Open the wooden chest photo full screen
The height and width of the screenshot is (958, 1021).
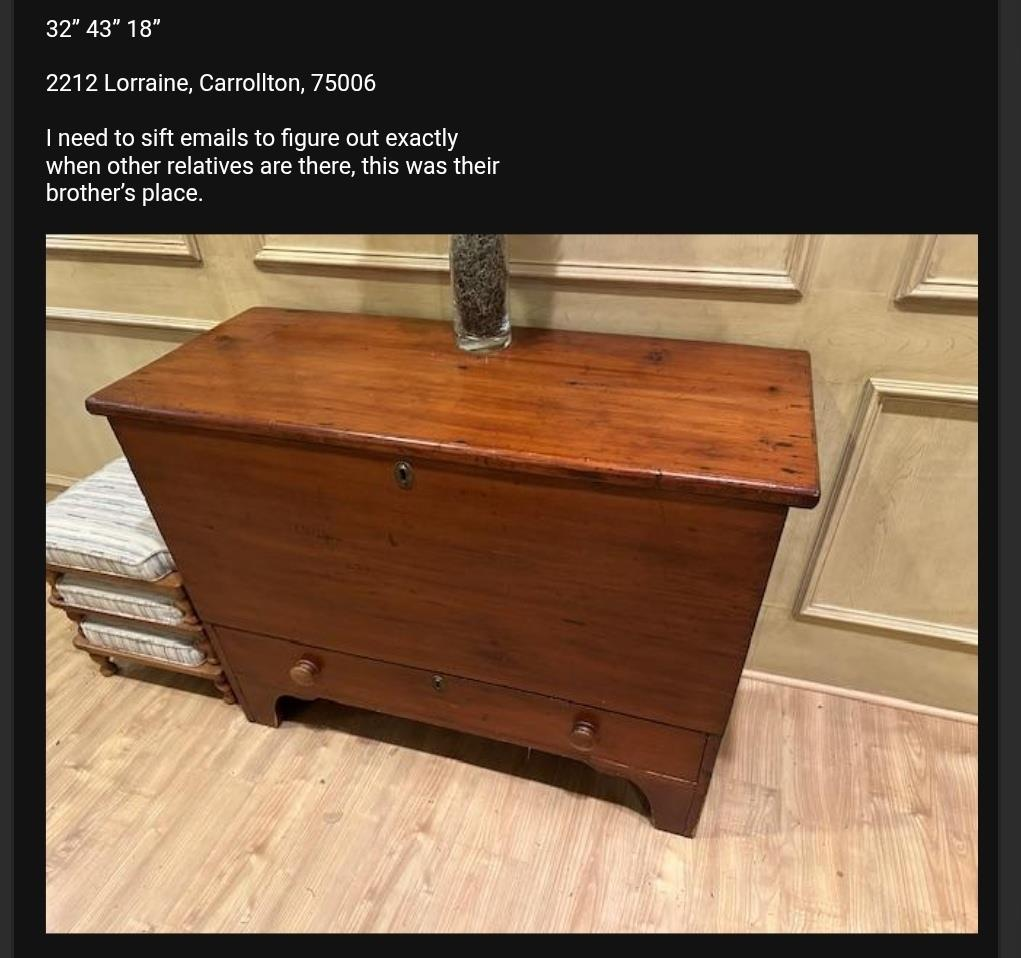pyautogui.click(x=511, y=583)
